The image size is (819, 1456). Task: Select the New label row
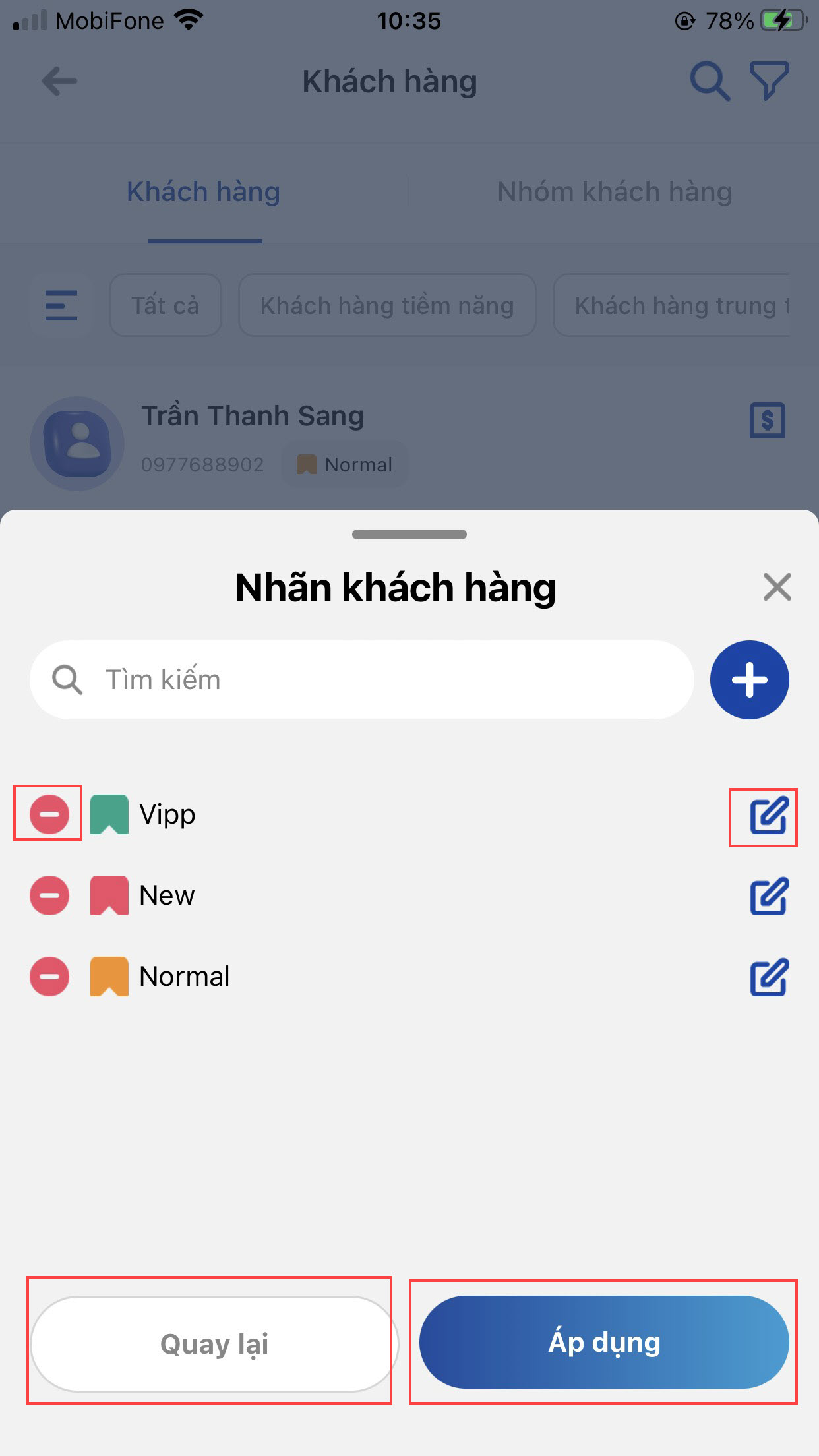[x=167, y=895]
